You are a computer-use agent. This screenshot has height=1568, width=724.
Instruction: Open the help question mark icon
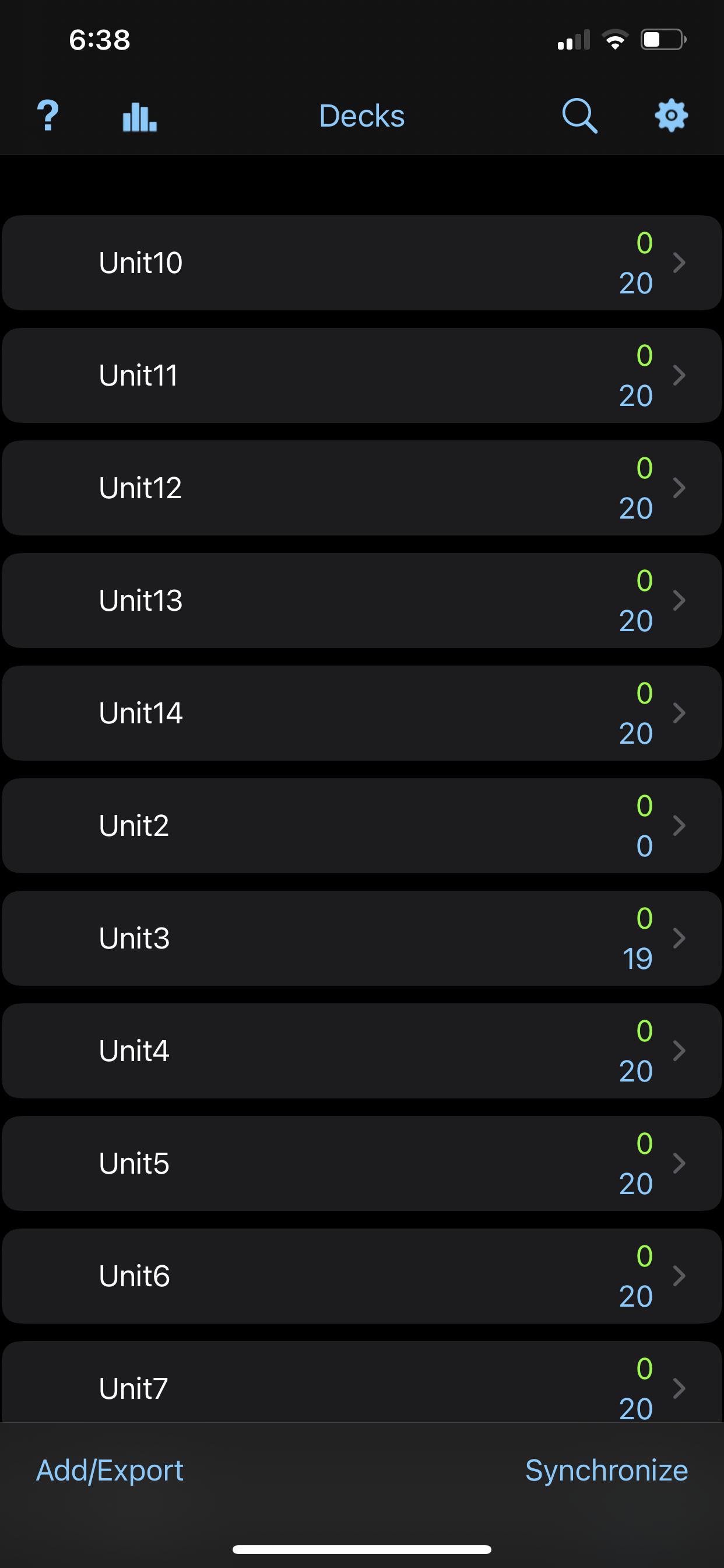[47, 116]
